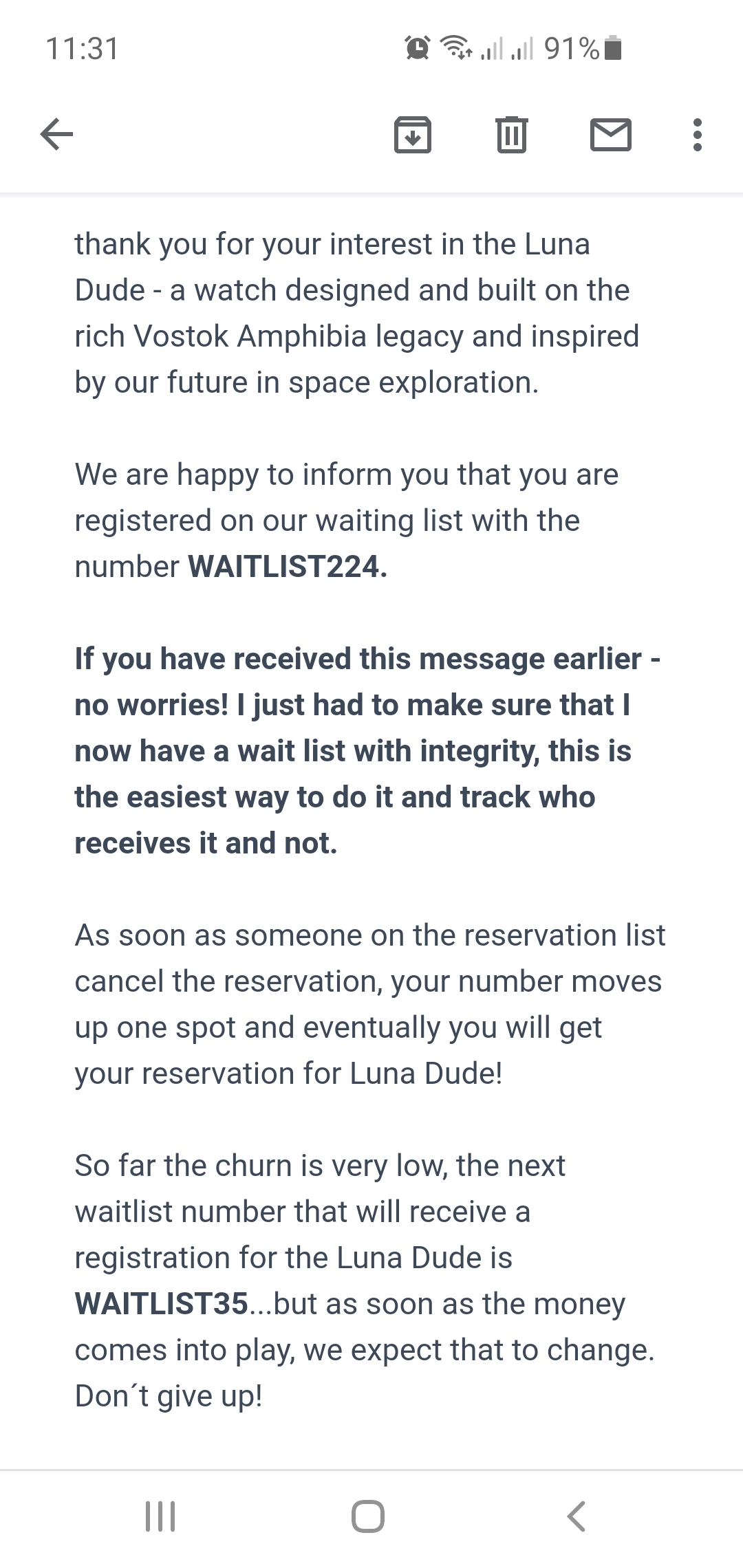Mark the email as unread
The width and height of the screenshot is (743, 1568).
point(611,134)
